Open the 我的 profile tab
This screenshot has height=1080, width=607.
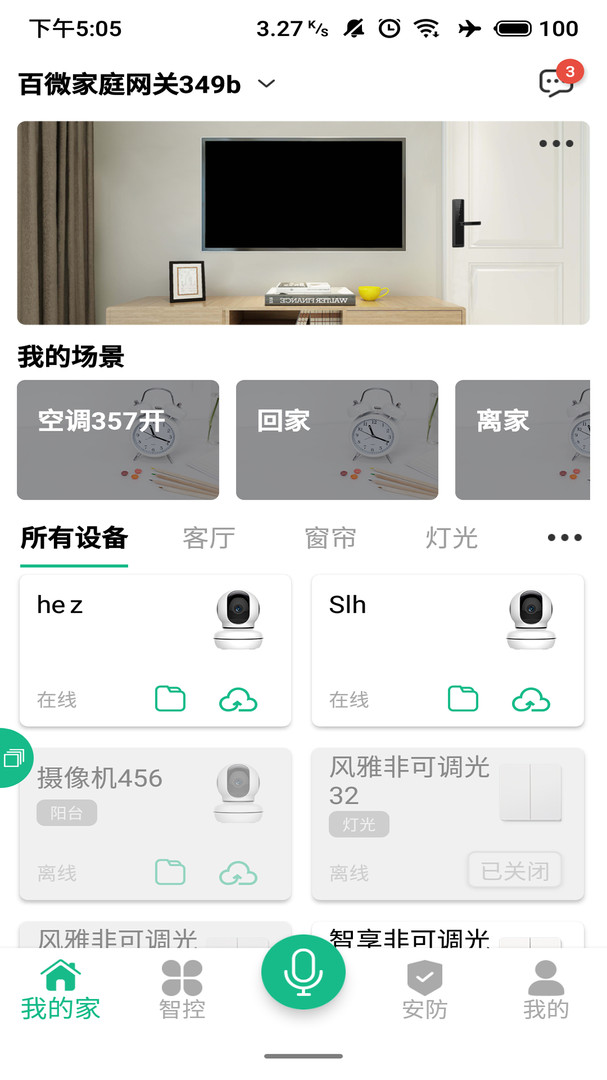click(x=545, y=990)
